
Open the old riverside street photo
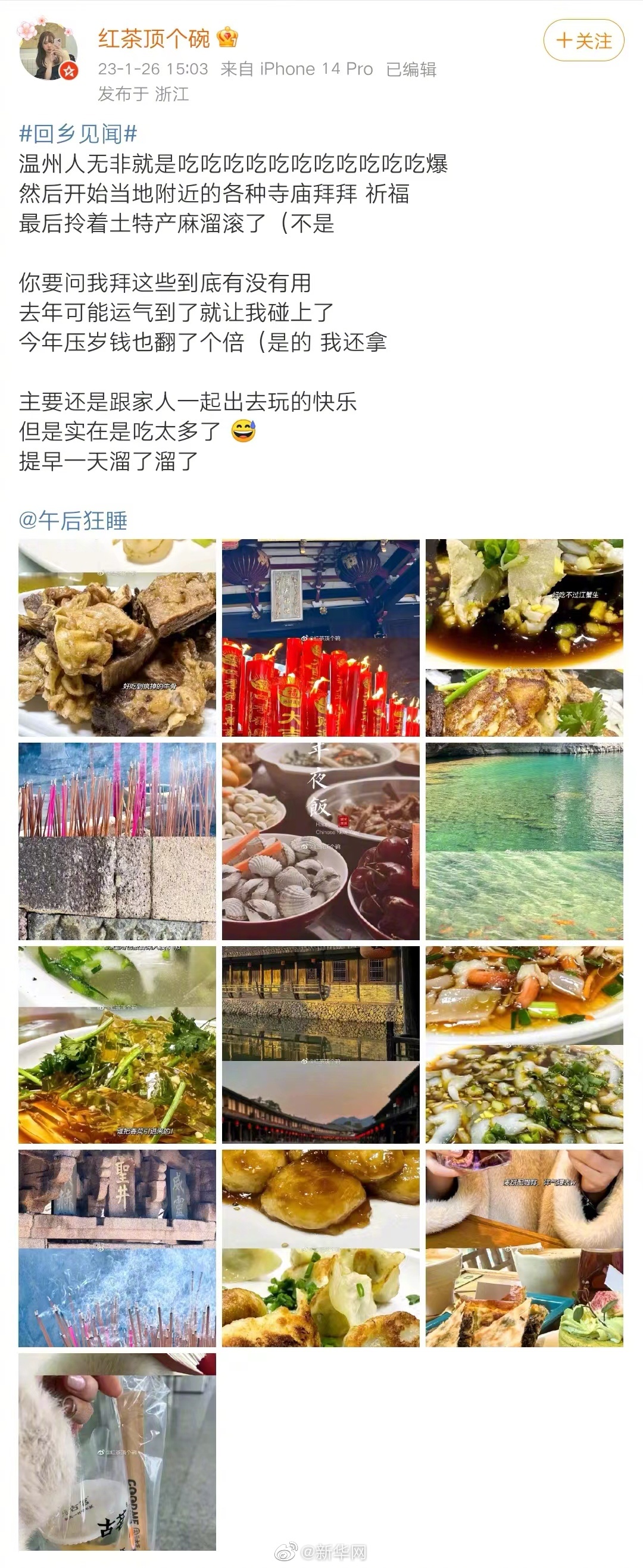click(x=320, y=1044)
